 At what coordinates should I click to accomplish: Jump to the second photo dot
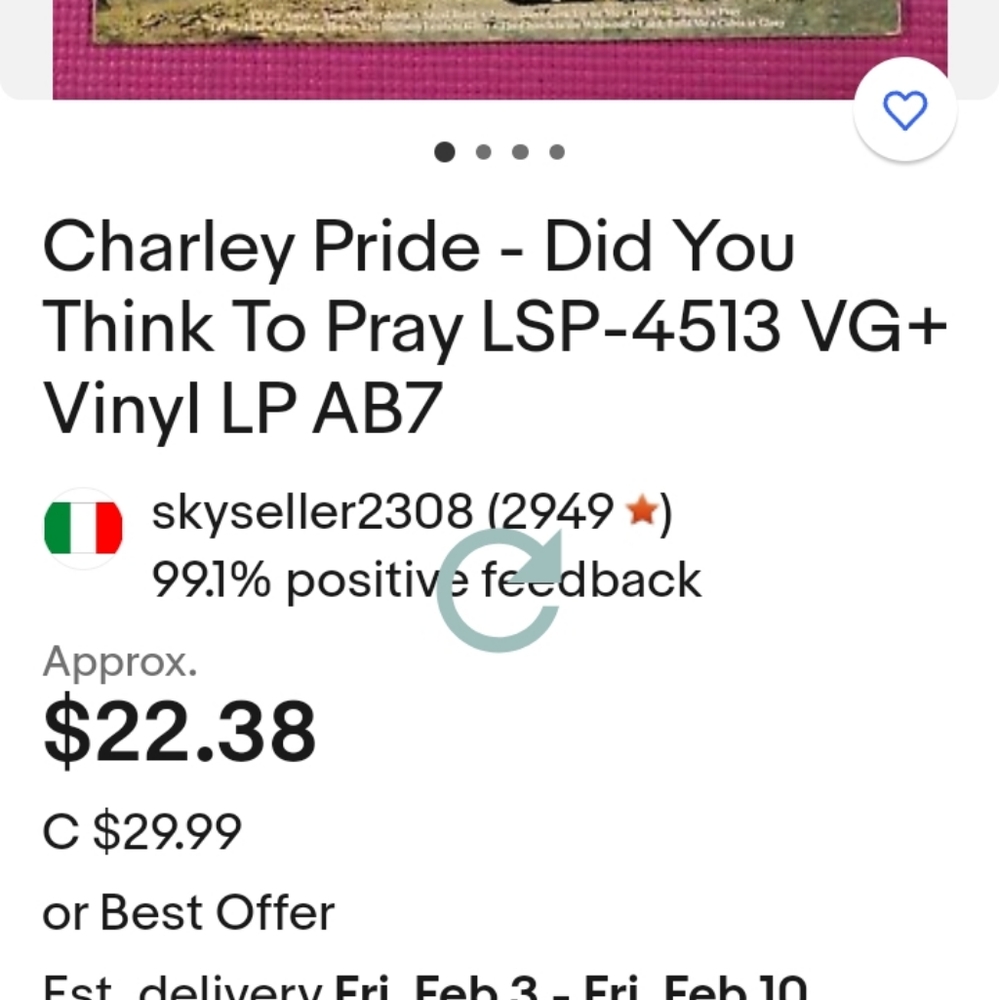484,152
